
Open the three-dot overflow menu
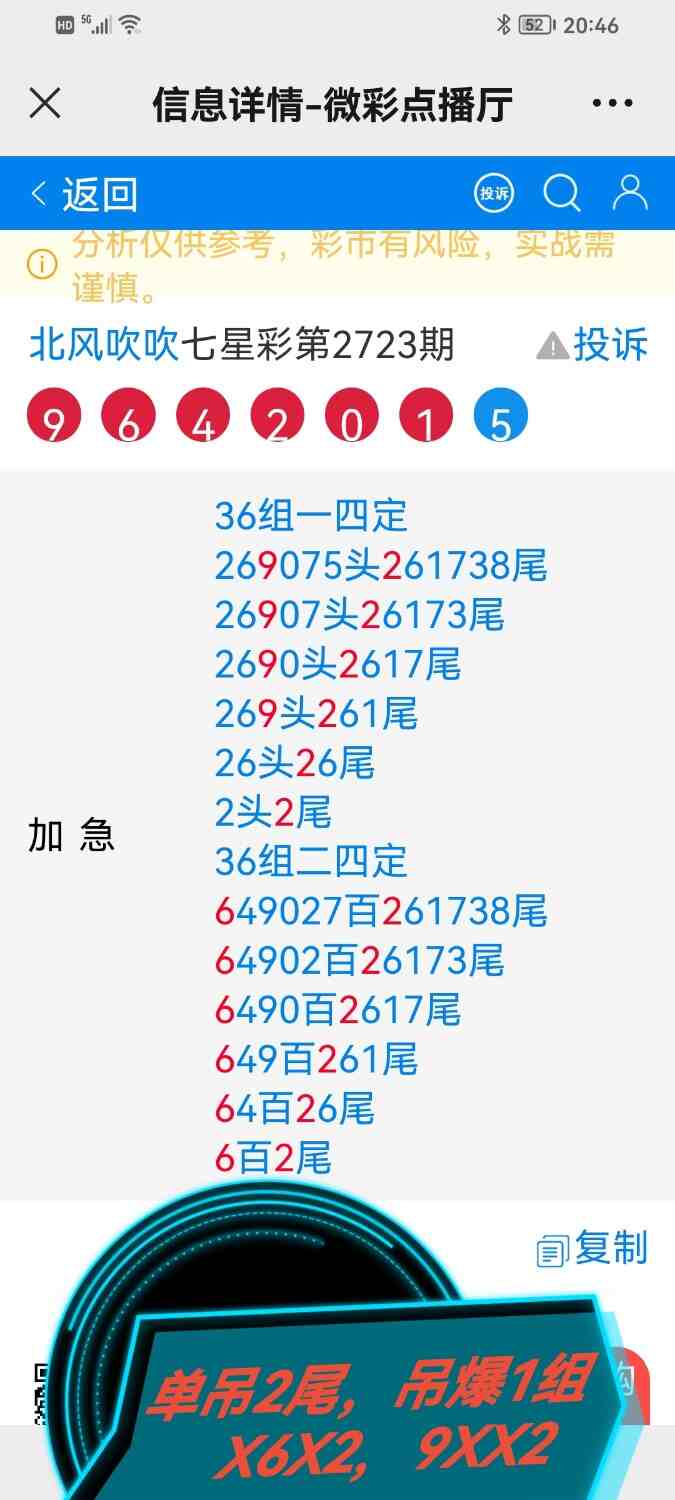612,103
